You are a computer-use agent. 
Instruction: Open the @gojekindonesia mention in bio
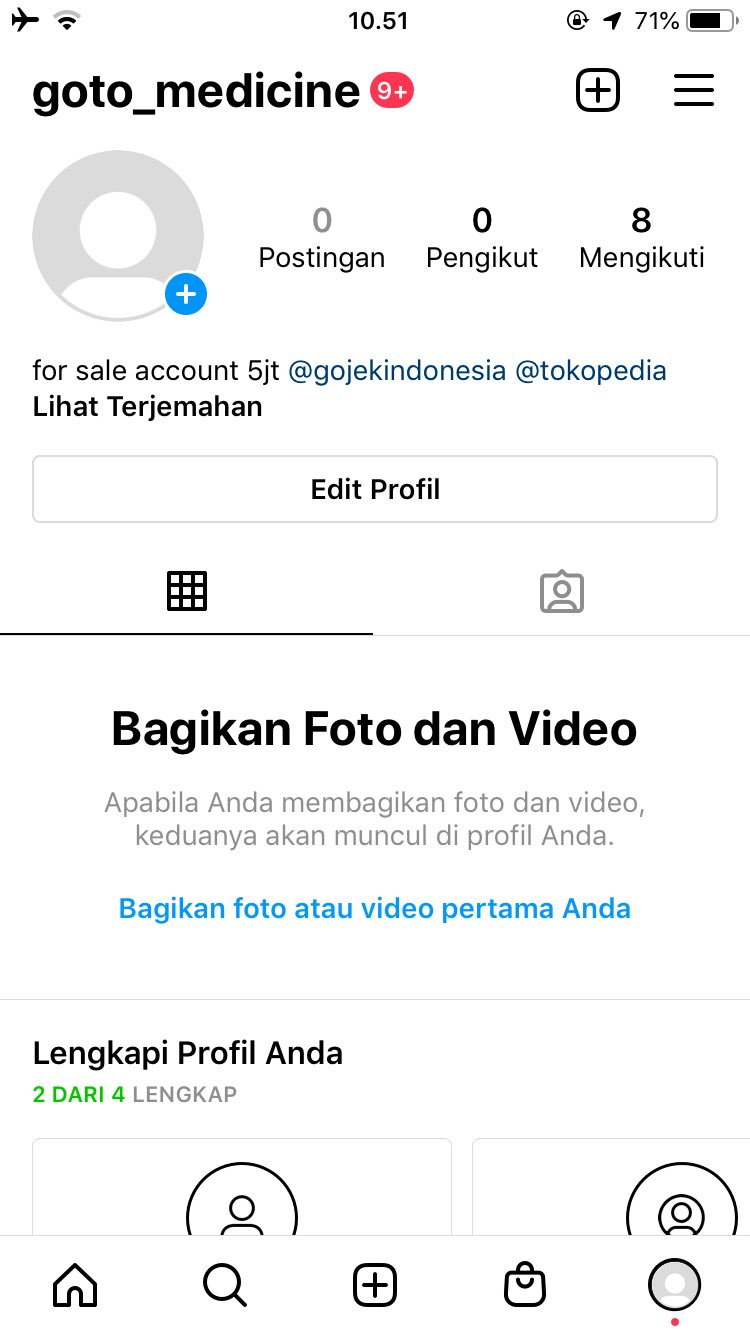tap(397, 371)
